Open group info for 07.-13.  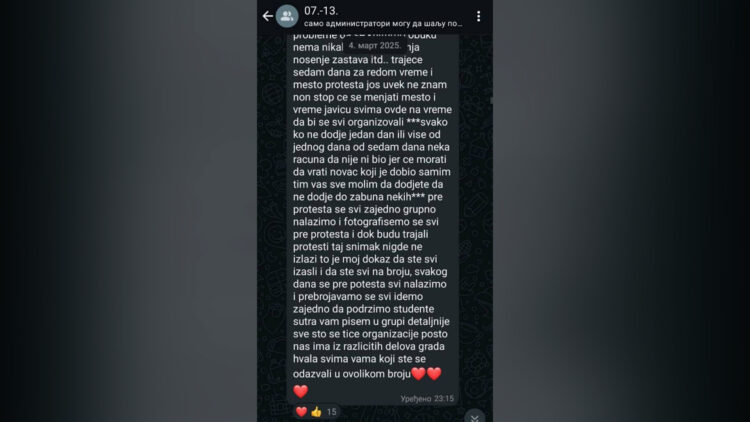click(x=380, y=16)
